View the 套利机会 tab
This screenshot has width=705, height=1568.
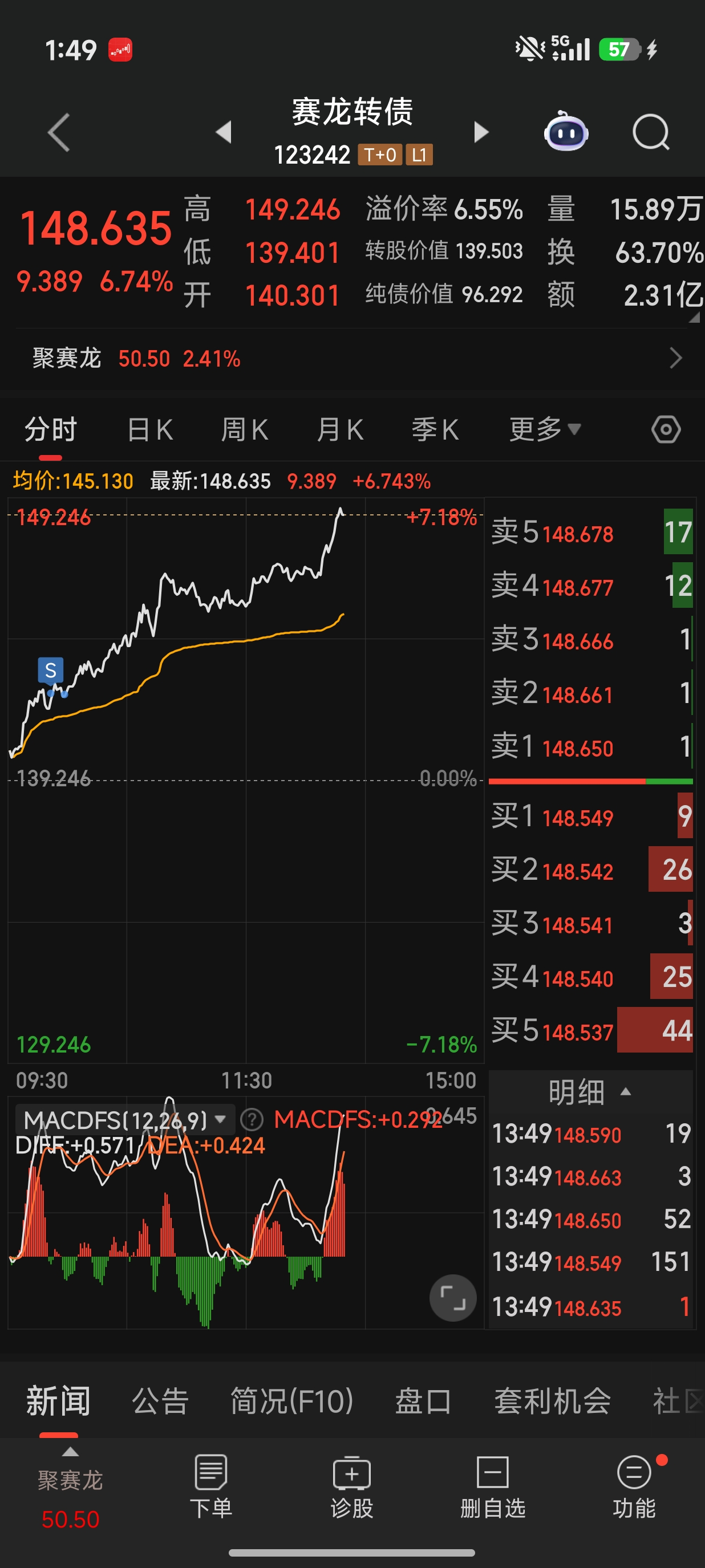(552, 1401)
